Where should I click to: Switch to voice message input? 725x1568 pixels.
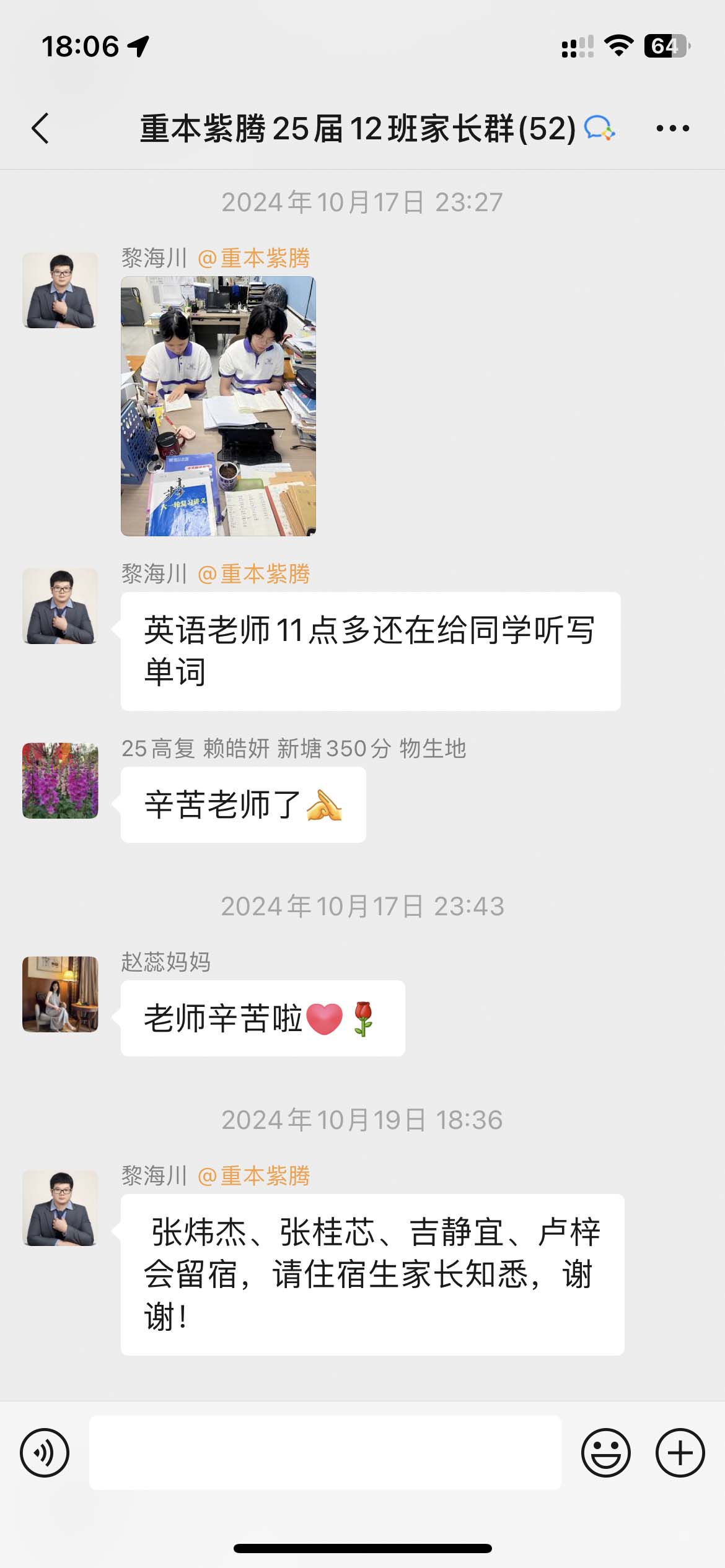click(45, 1453)
